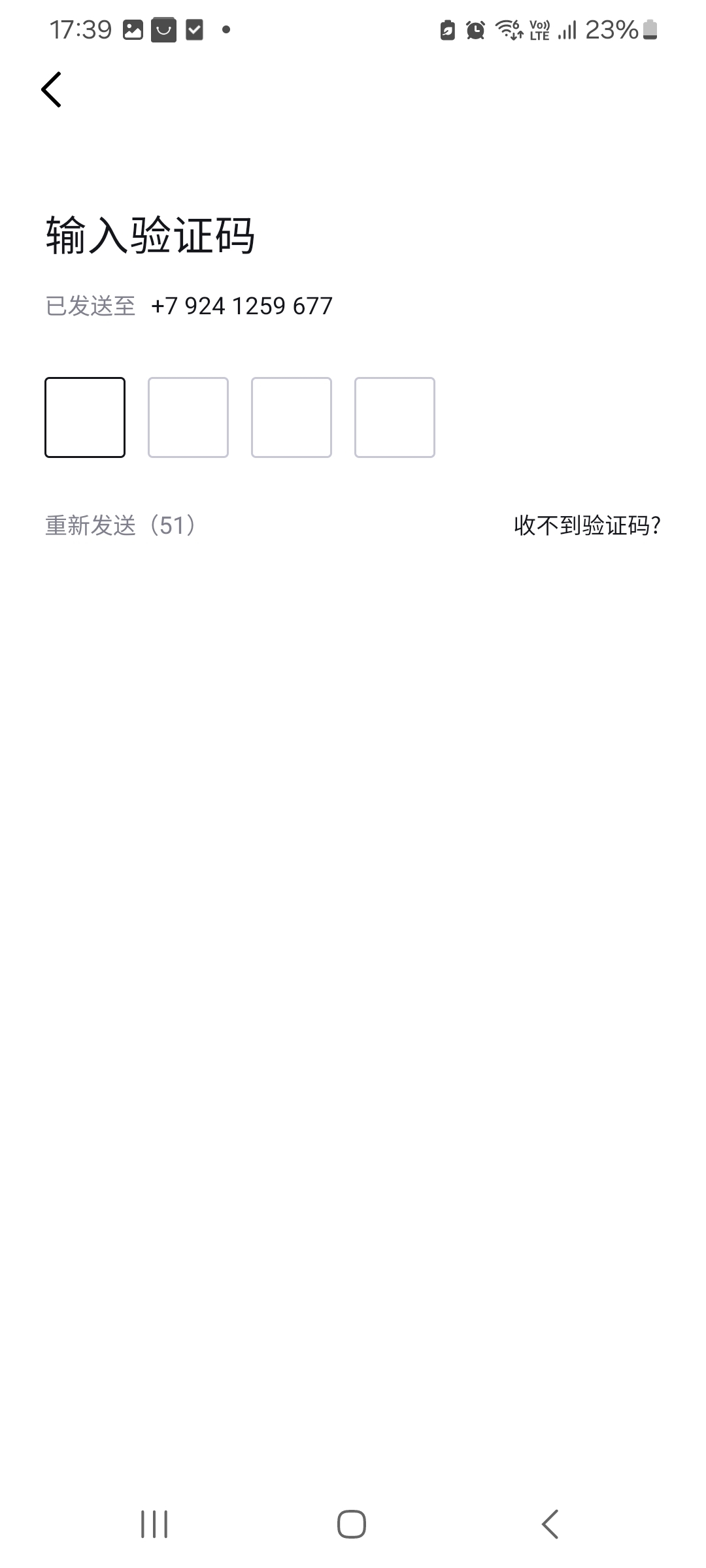Tap the system home button
The width and height of the screenshot is (706, 1568).
click(x=352, y=1524)
